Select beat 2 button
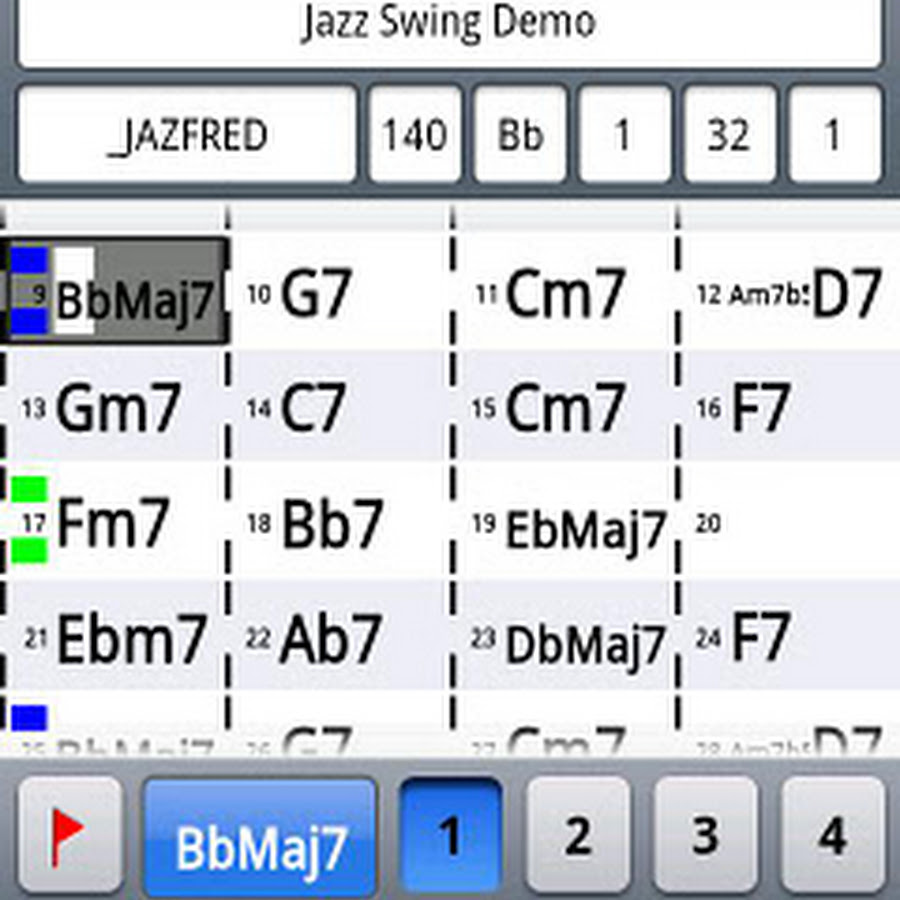The width and height of the screenshot is (900, 900). click(578, 835)
